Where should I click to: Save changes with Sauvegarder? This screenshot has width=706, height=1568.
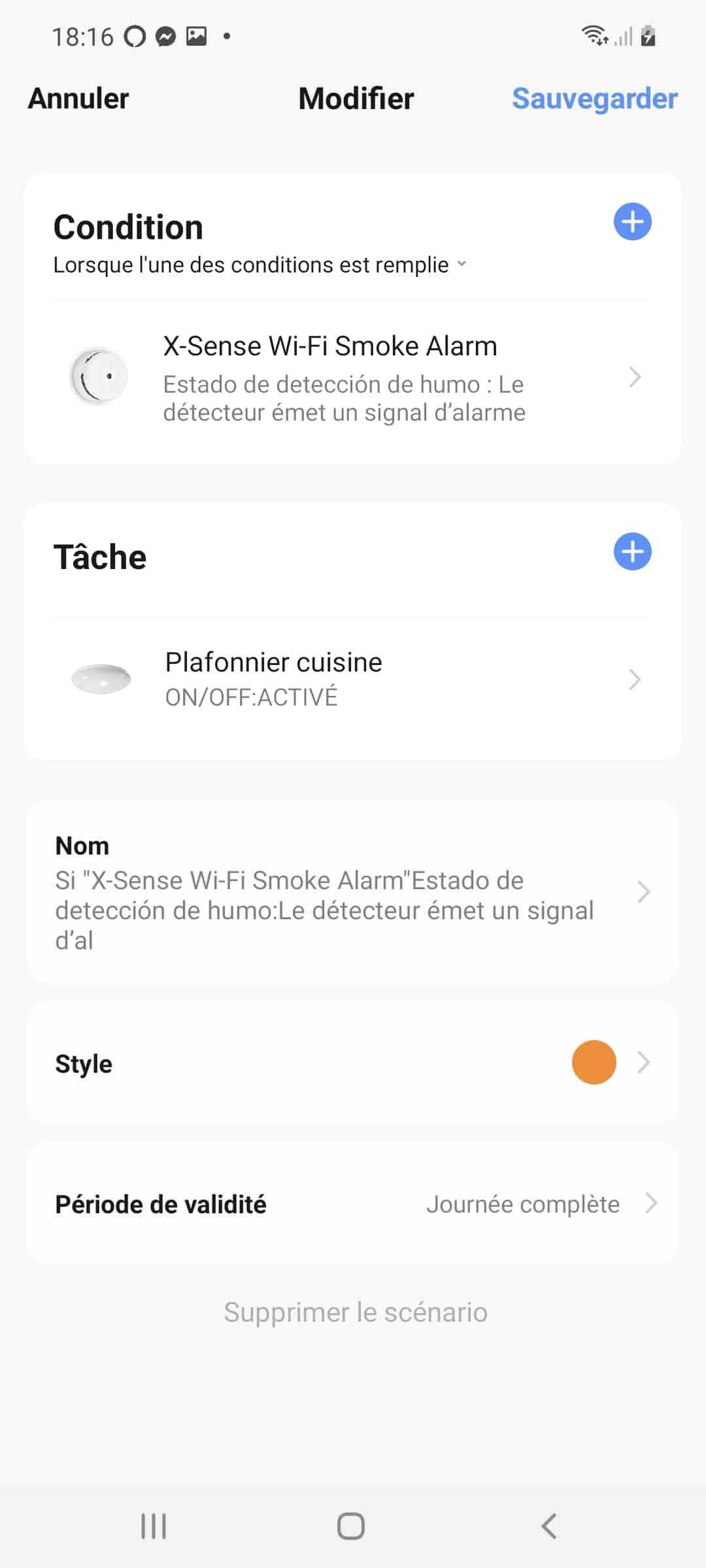tap(594, 99)
